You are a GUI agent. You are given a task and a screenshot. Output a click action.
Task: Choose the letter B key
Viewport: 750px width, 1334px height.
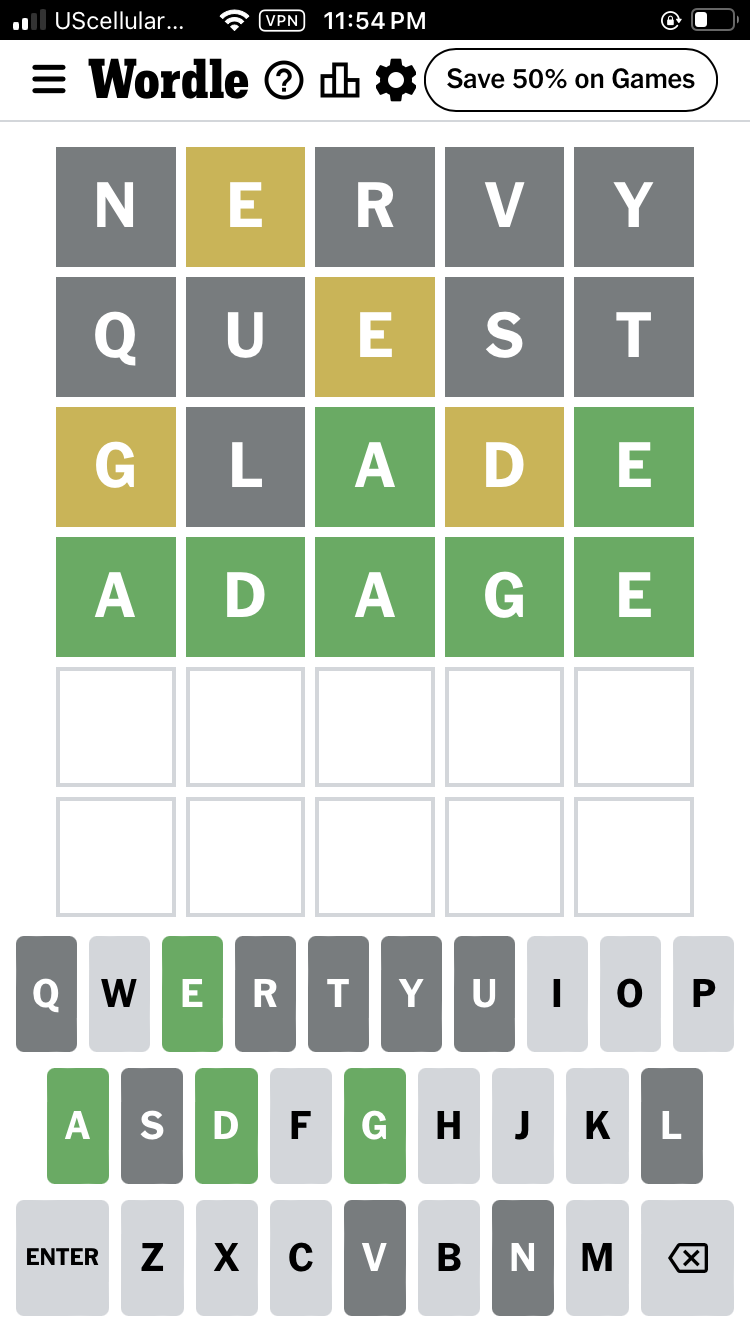[448, 1258]
